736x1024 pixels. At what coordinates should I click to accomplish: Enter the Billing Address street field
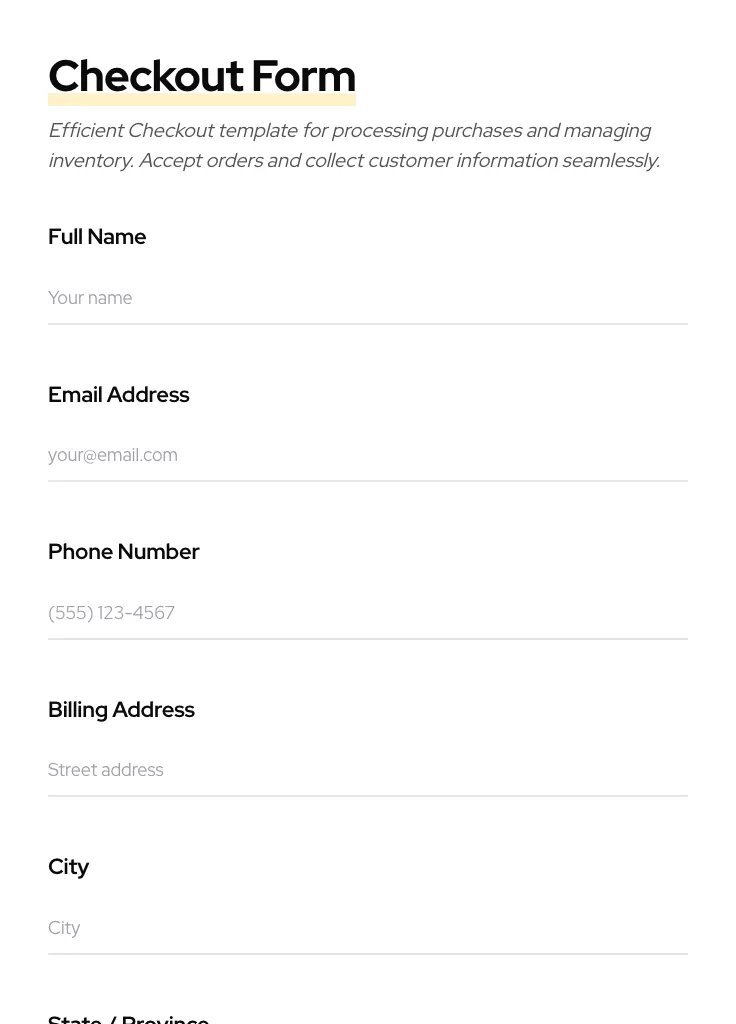[367, 770]
